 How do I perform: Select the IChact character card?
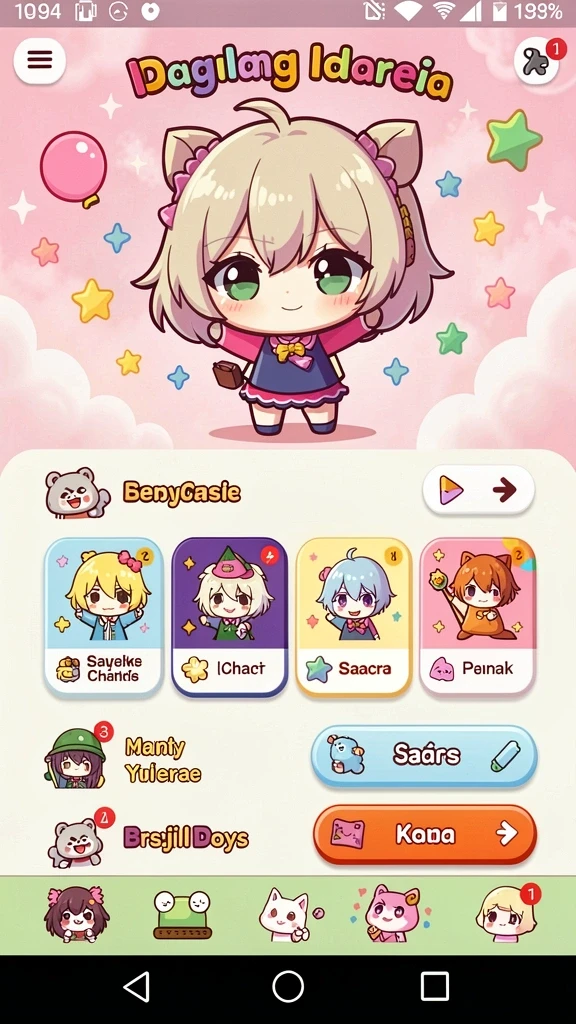(229, 617)
